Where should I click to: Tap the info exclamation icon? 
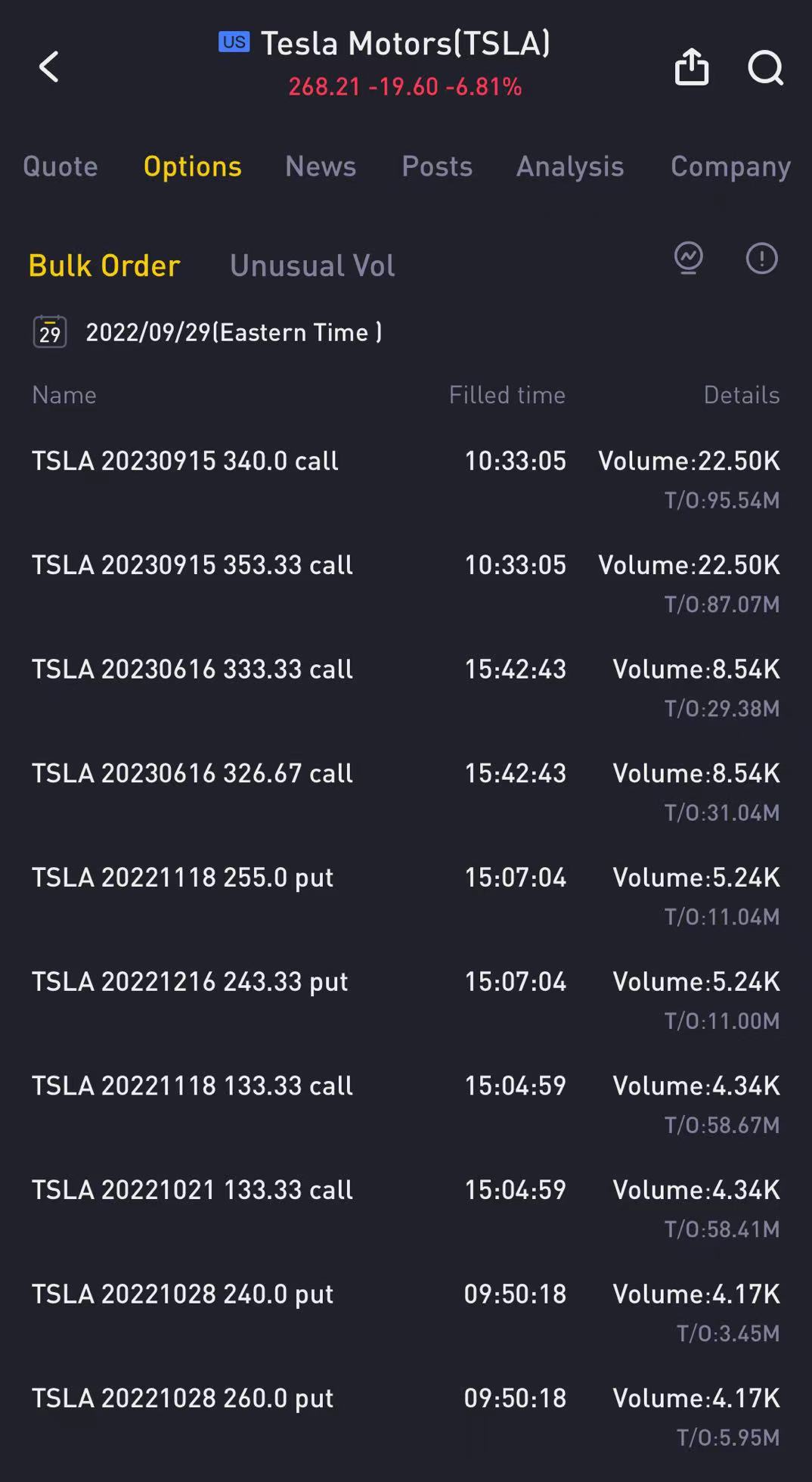point(761,259)
